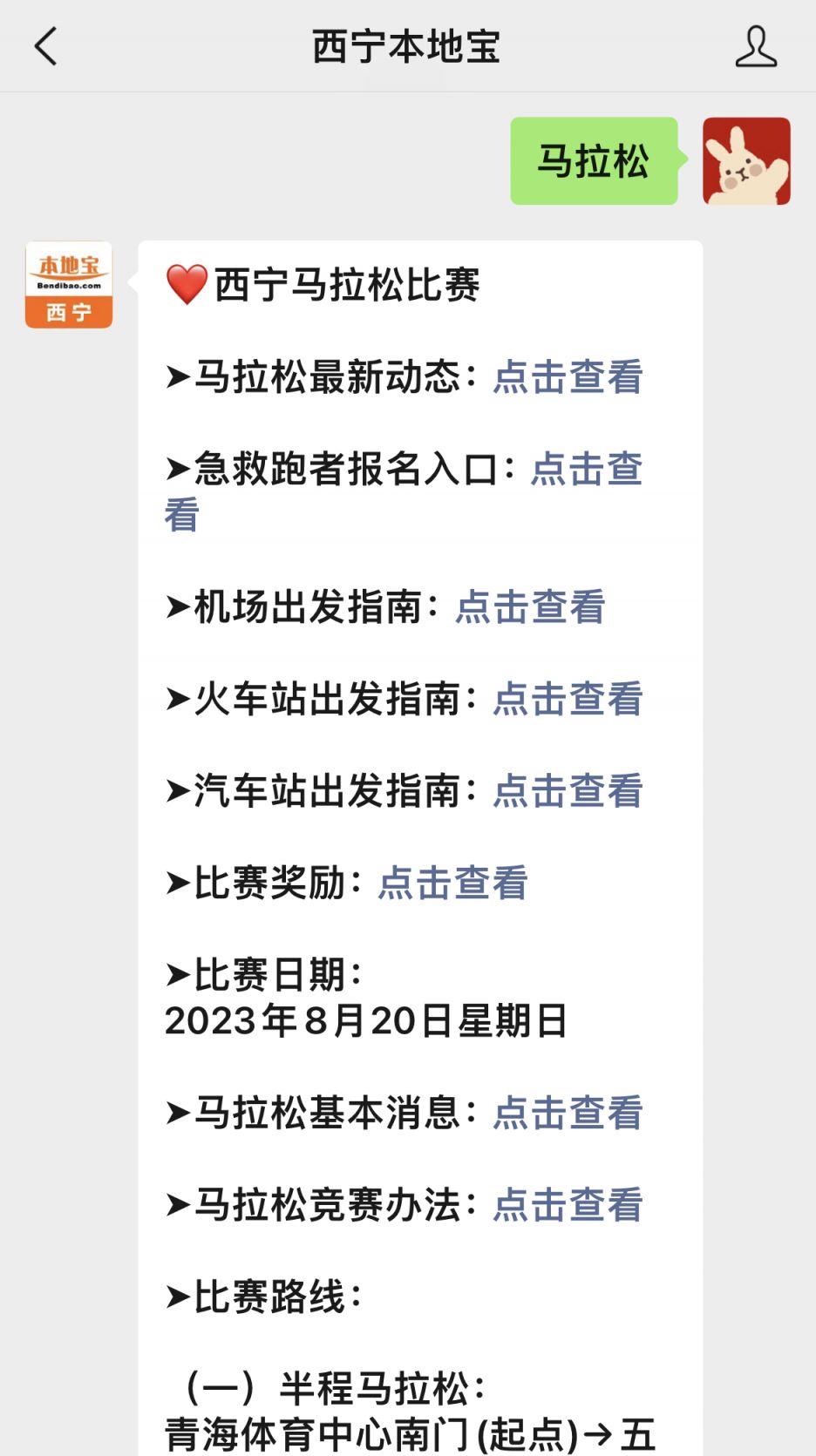The width and height of the screenshot is (816, 1456).
Task: Open the 西宁本地宝 account profile icon
Action: pos(756,46)
